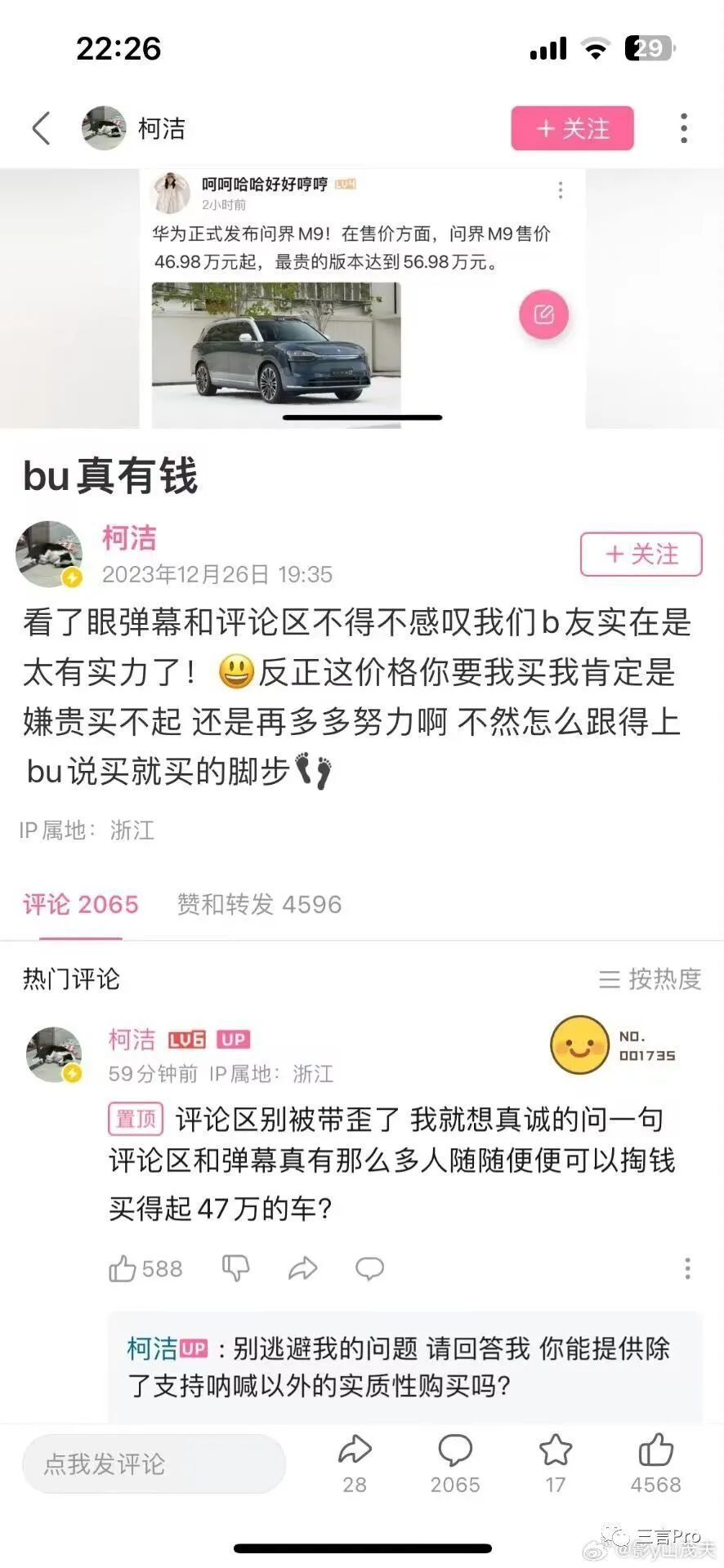Switch to the 赞和转发 4596 tab
This screenshot has width=724, height=1568.
(259, 904)
